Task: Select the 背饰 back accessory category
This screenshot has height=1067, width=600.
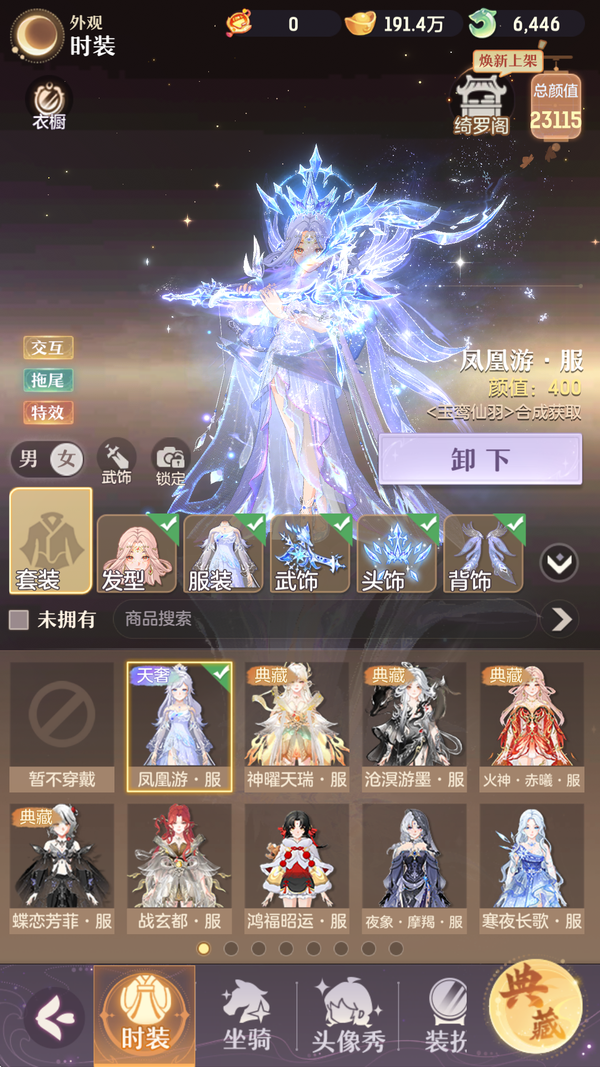Action: [484, 553]
